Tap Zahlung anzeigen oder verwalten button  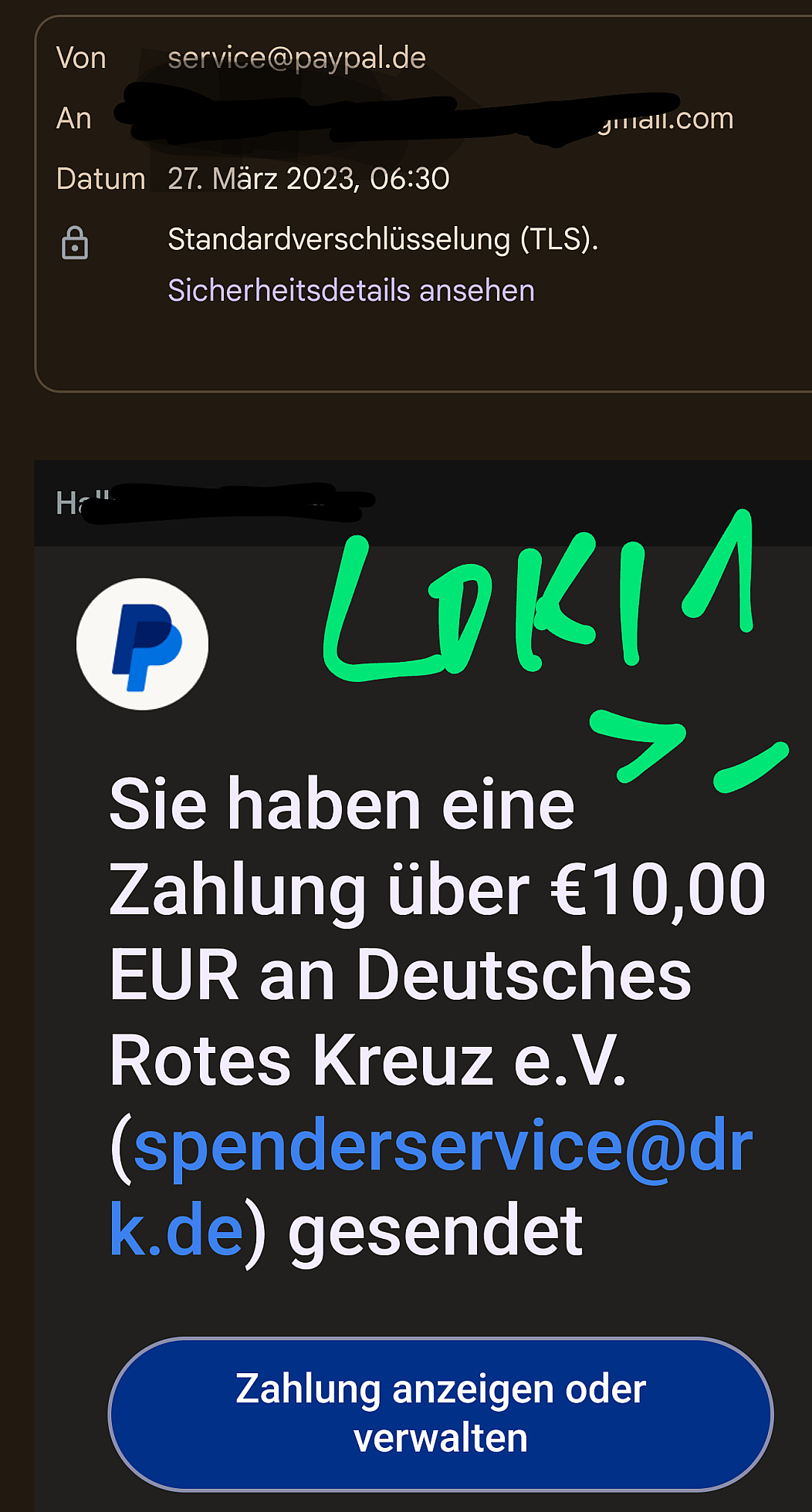pos(441,1413)
